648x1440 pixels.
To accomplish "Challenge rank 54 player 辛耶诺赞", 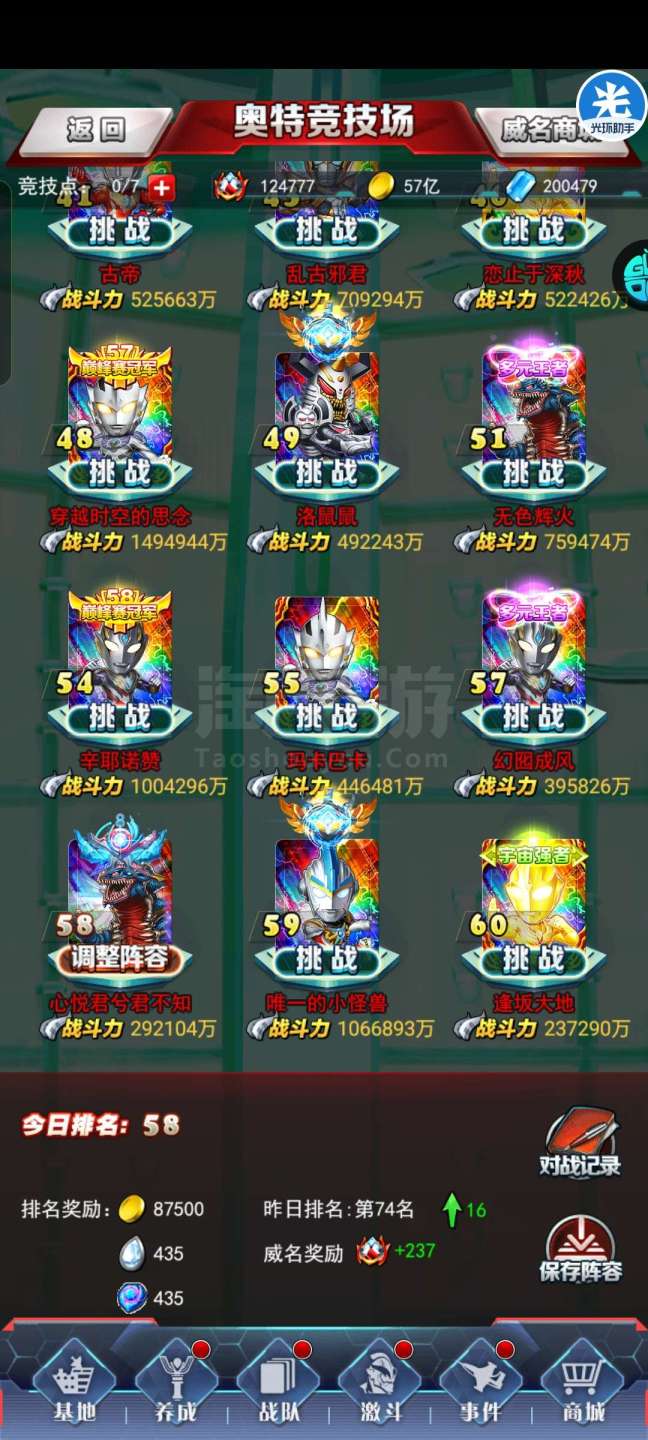I will pos(120,717).
